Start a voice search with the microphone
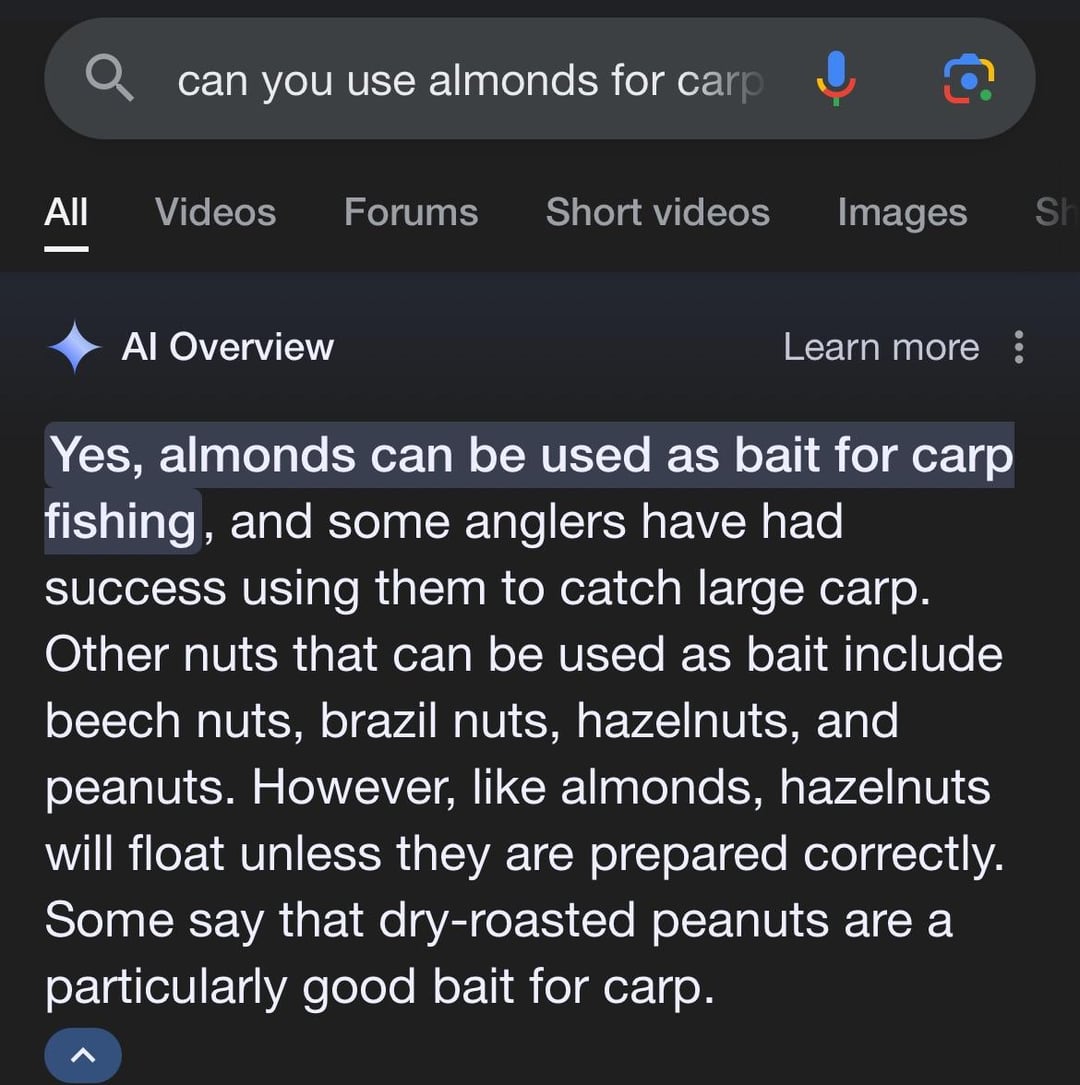Screen dimensions: 1080x1085 pyautogui.click(x=835, y=79)
